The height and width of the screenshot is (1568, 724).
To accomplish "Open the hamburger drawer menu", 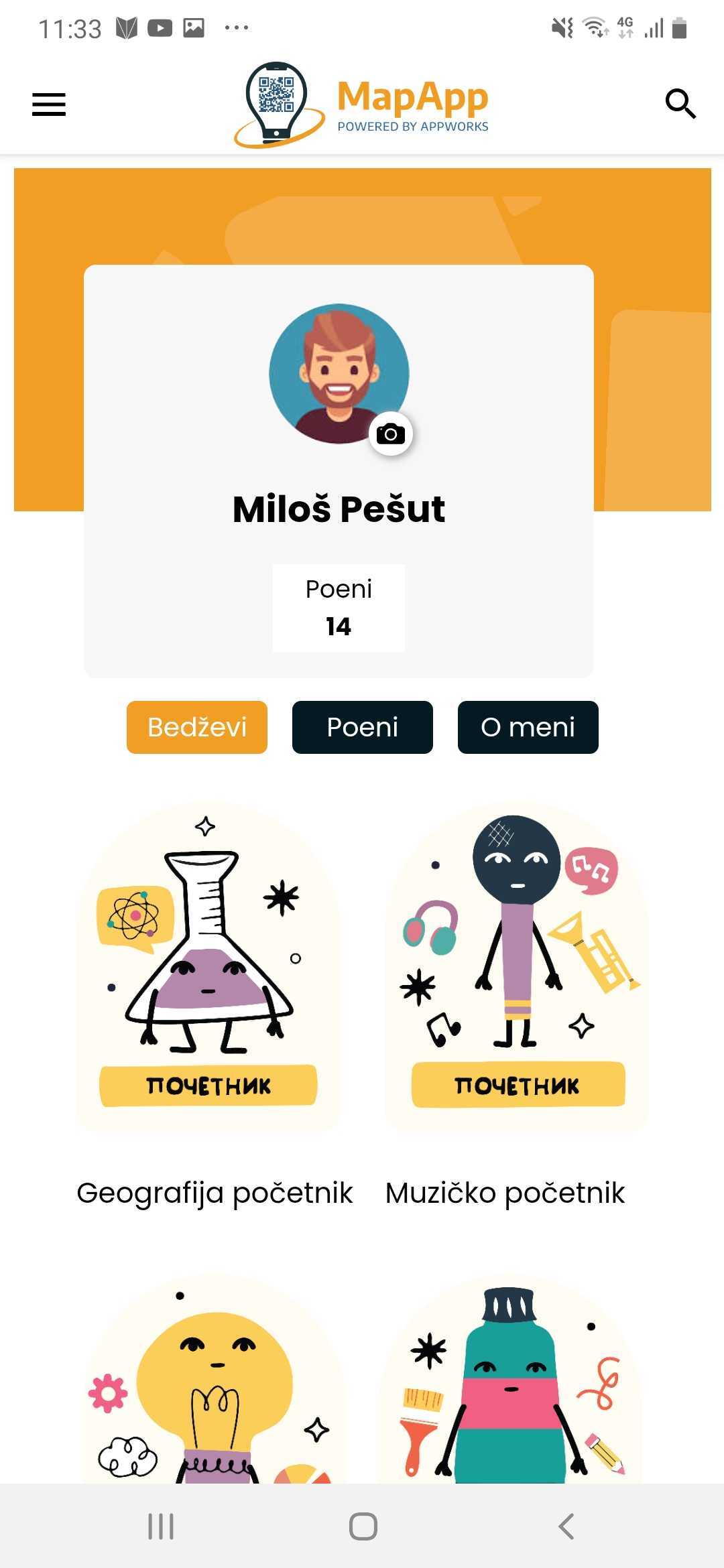I will click(x=49, y=105).
